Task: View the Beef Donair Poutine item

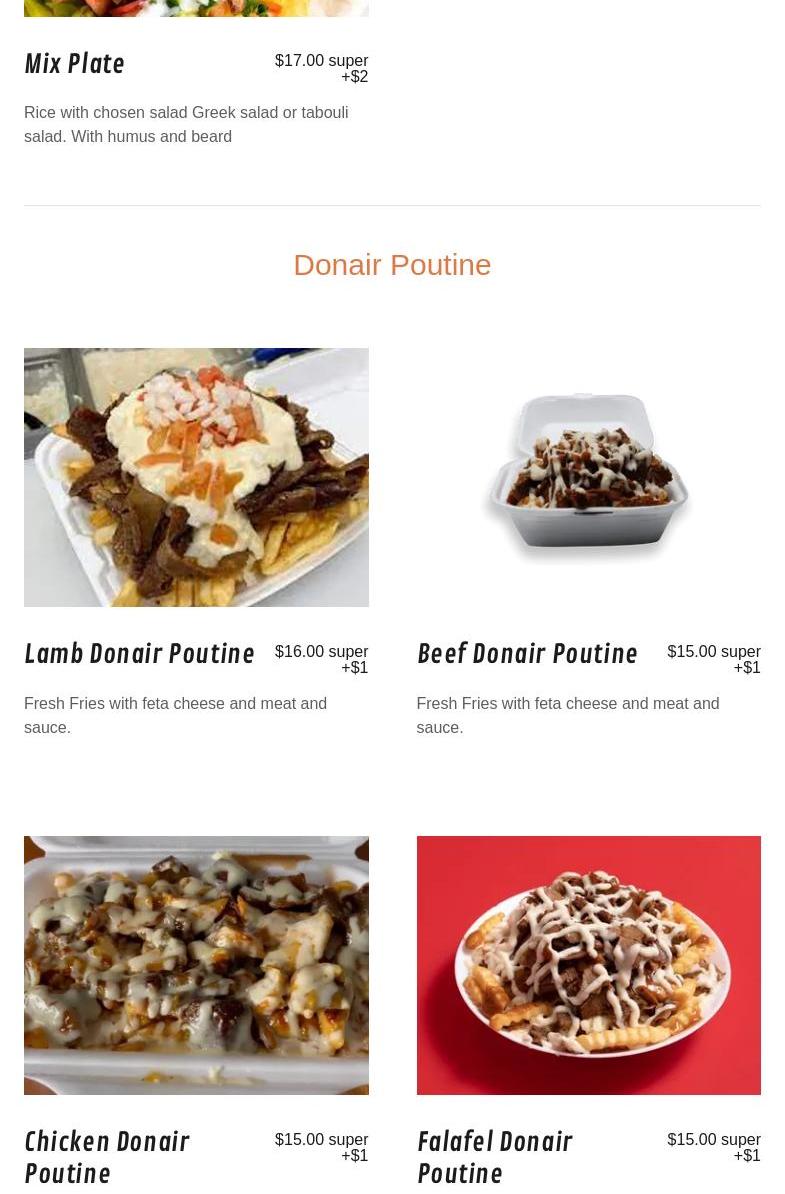Action: (x=527, y=654)
